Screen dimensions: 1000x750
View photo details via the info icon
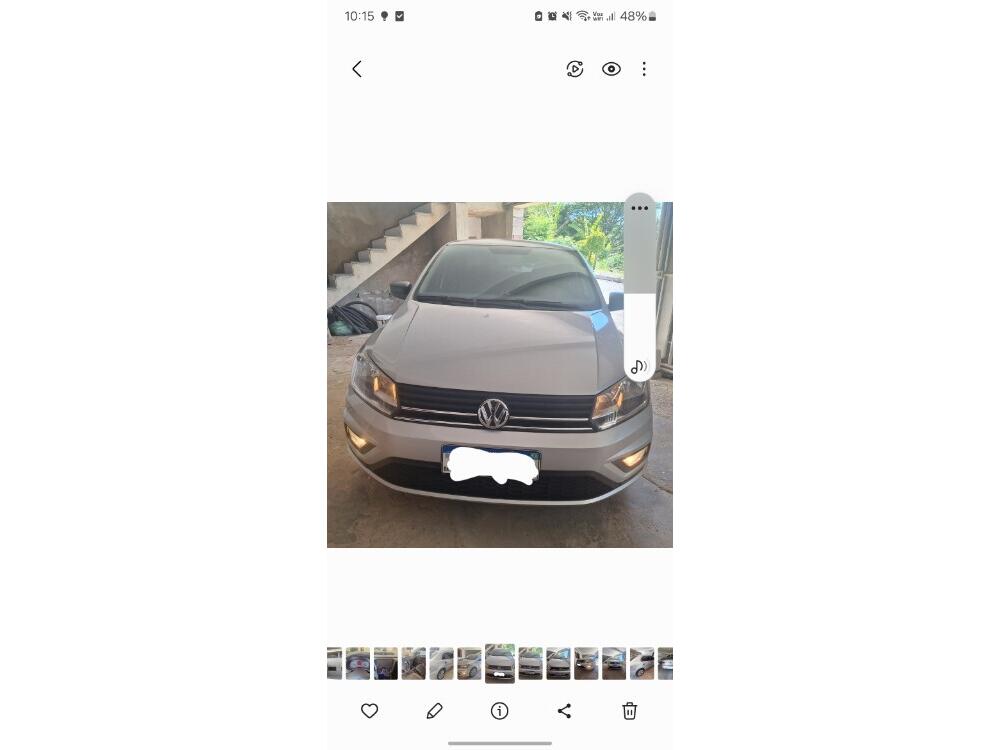click(x=500, y=711)
